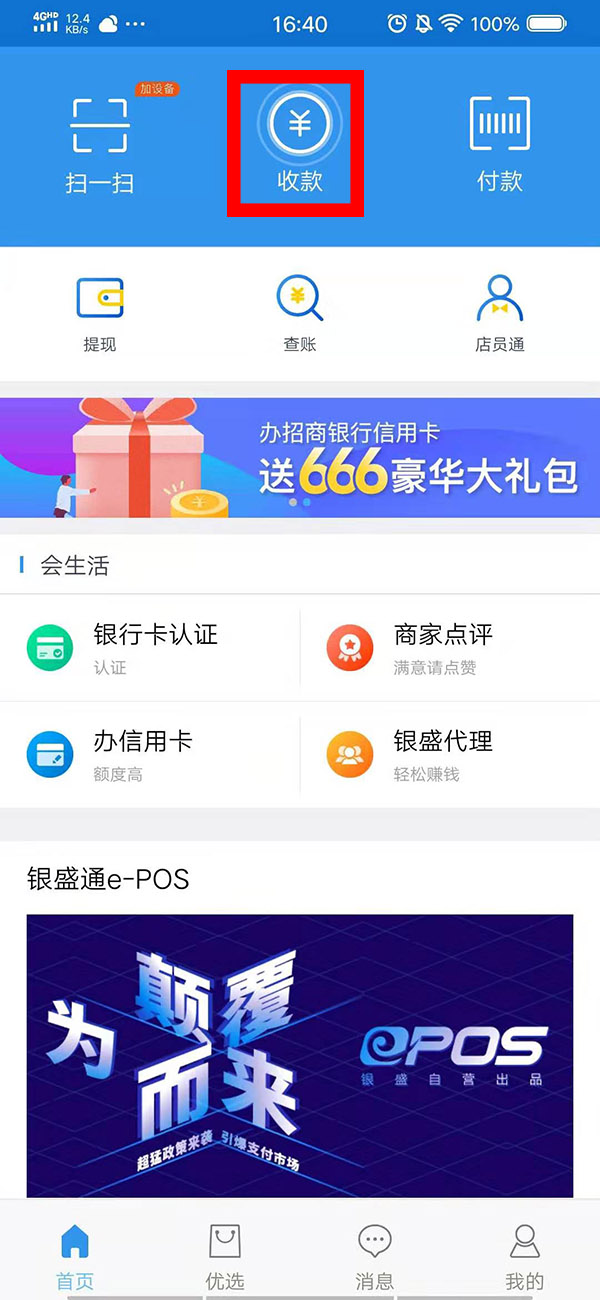600x1300 pixels.
Task: Open 商家点评 merchant reviews
Action: point(450,648)
